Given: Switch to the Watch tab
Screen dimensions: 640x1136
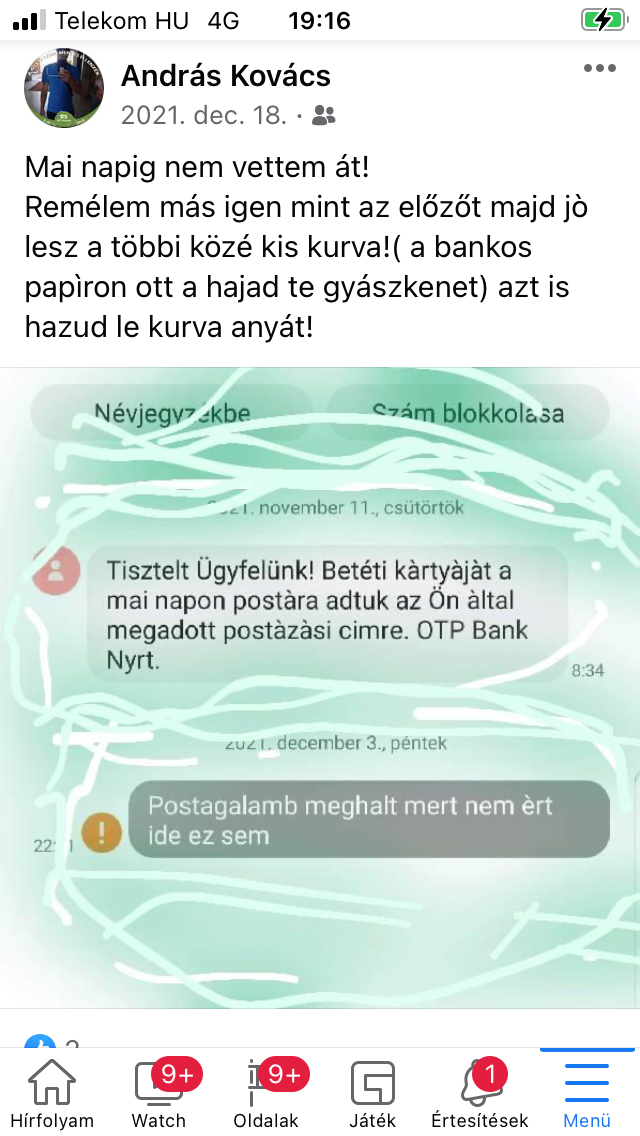Looking at the screenshot, I should tap(160, 1094).
